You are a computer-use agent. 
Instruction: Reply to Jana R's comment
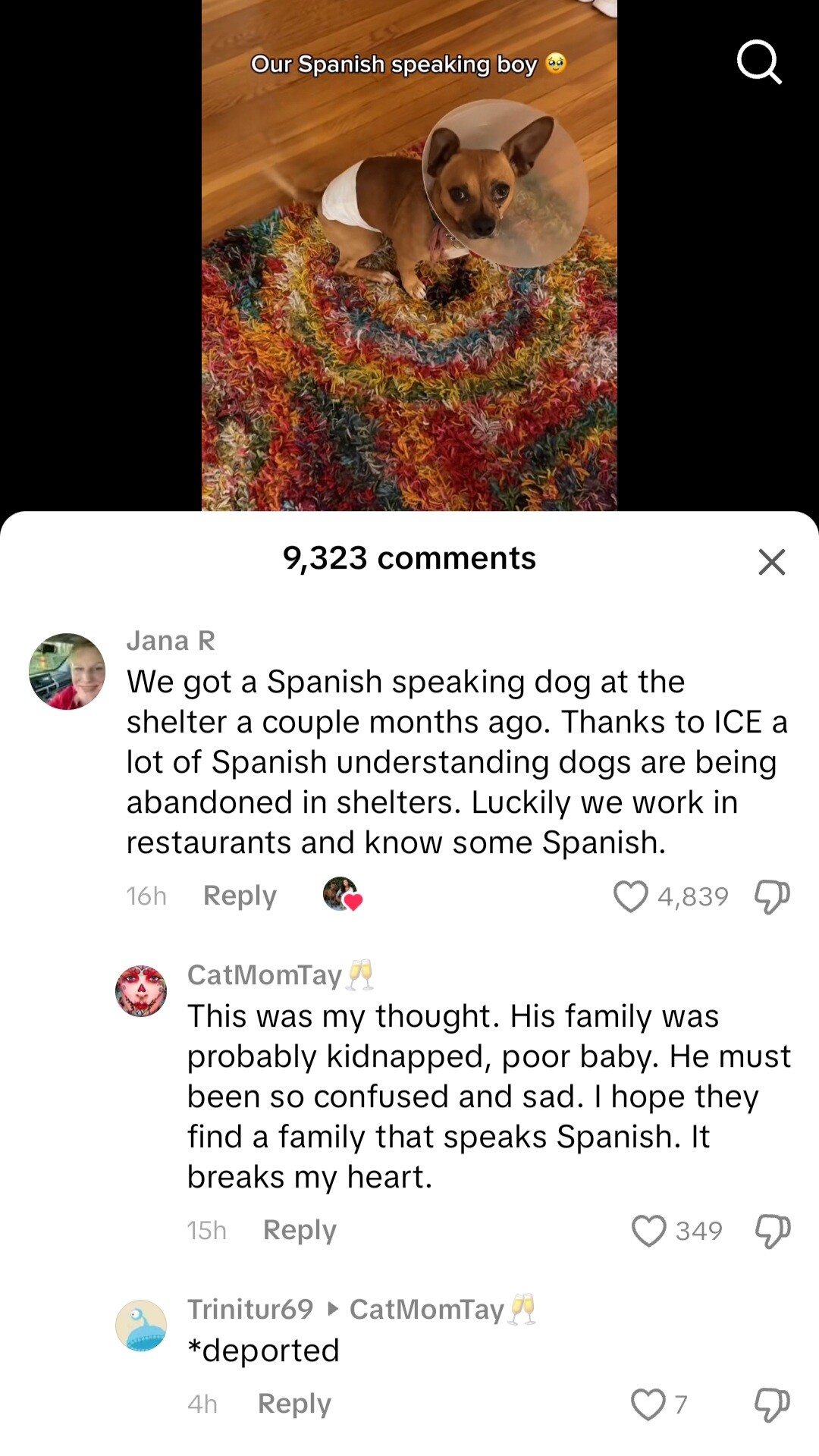coord(240,896)
